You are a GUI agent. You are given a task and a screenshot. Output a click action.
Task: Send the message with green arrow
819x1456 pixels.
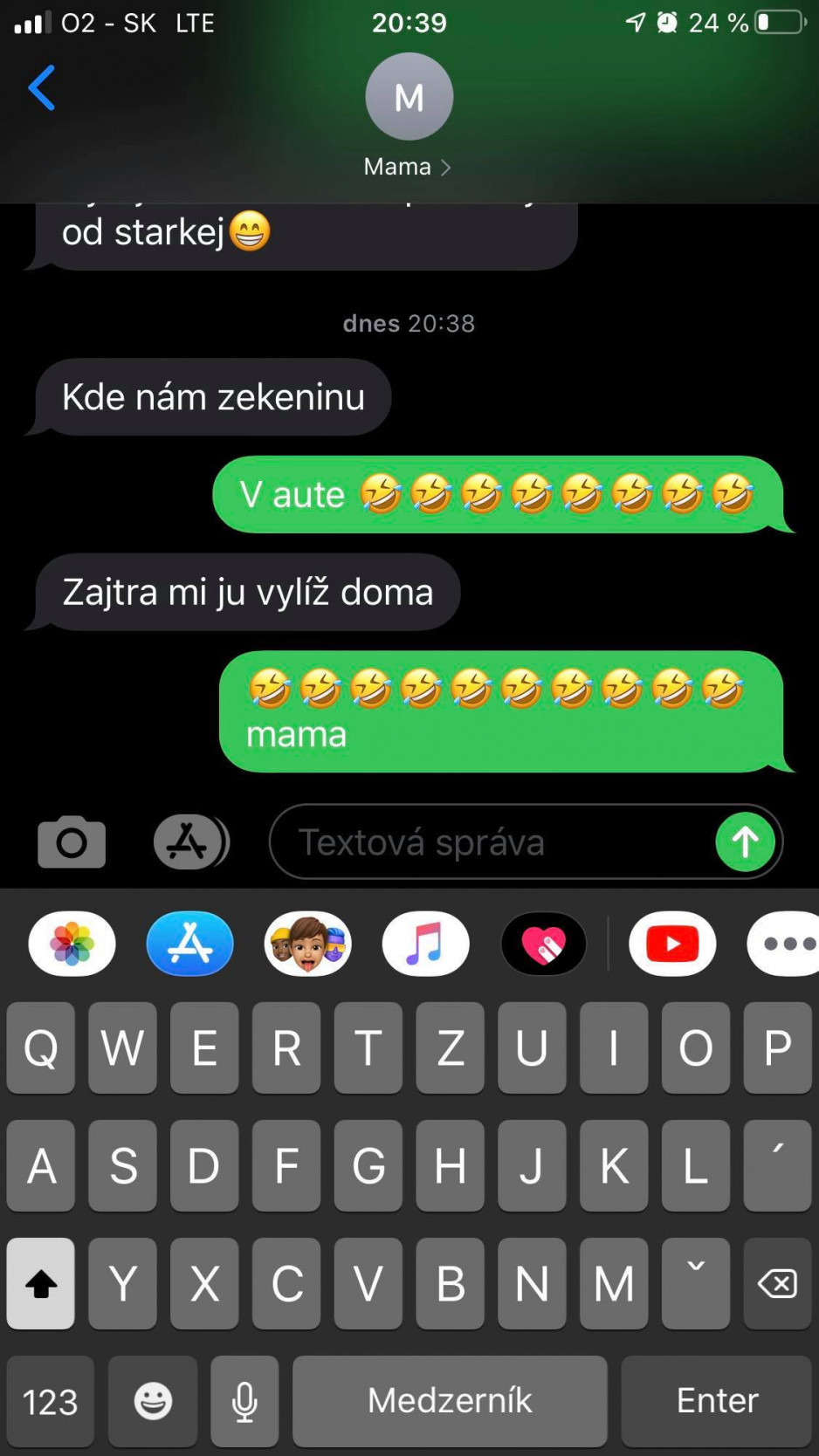[745, 842]
